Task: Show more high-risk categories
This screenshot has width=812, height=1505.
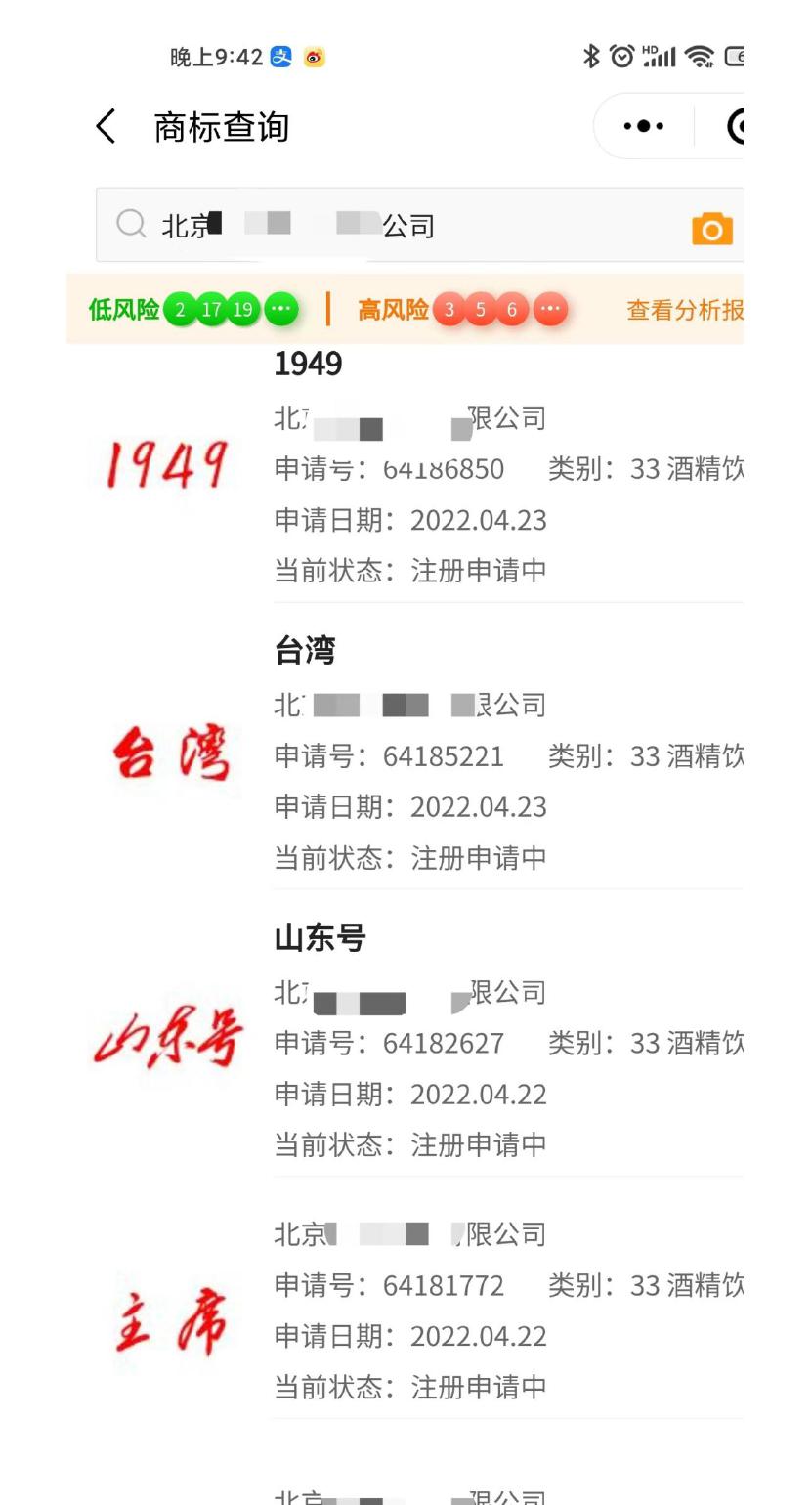Action: coord(550,310)
